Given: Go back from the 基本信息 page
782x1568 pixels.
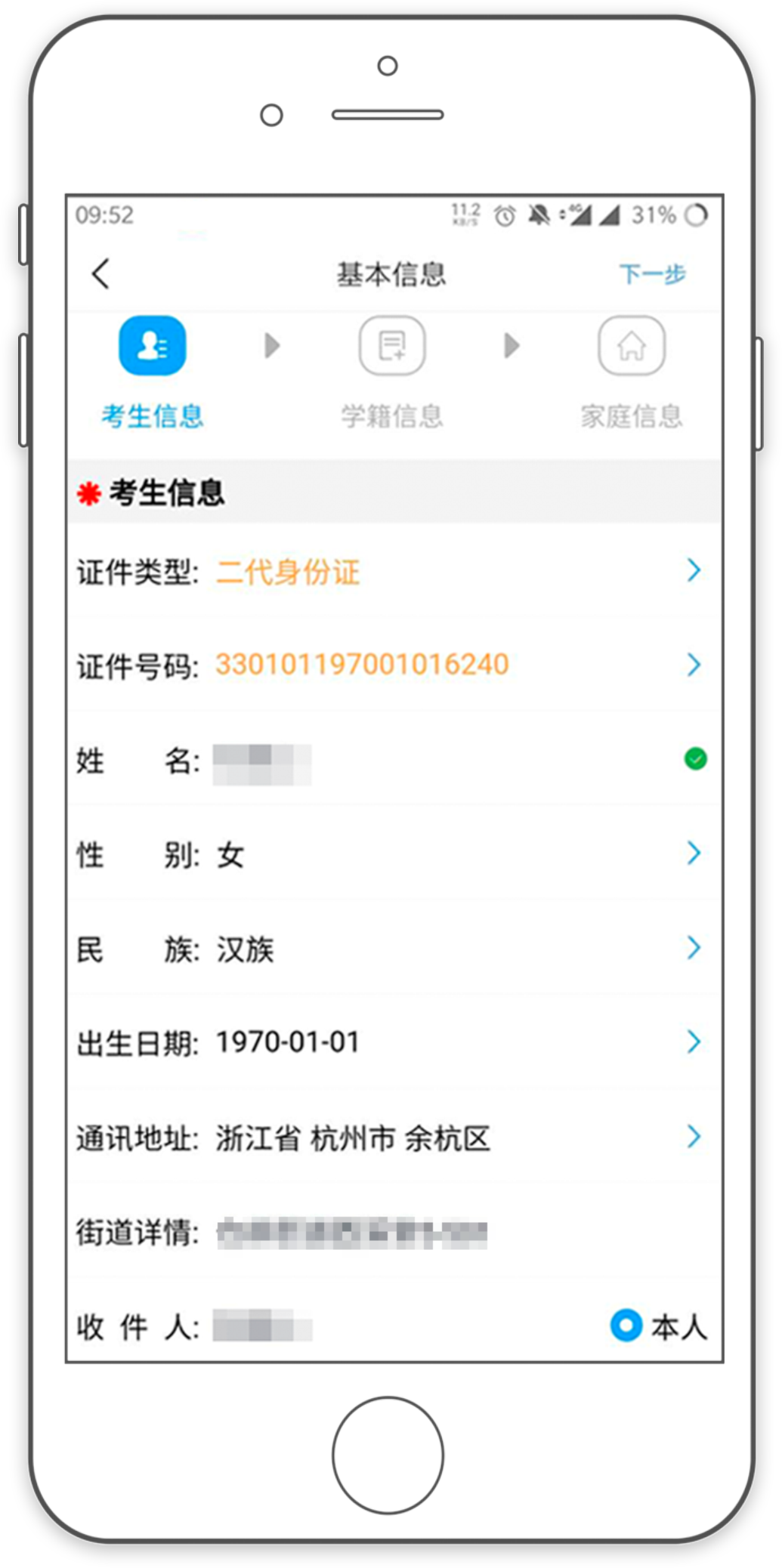Looking at the screenshot, I should [x=101, y=274].
